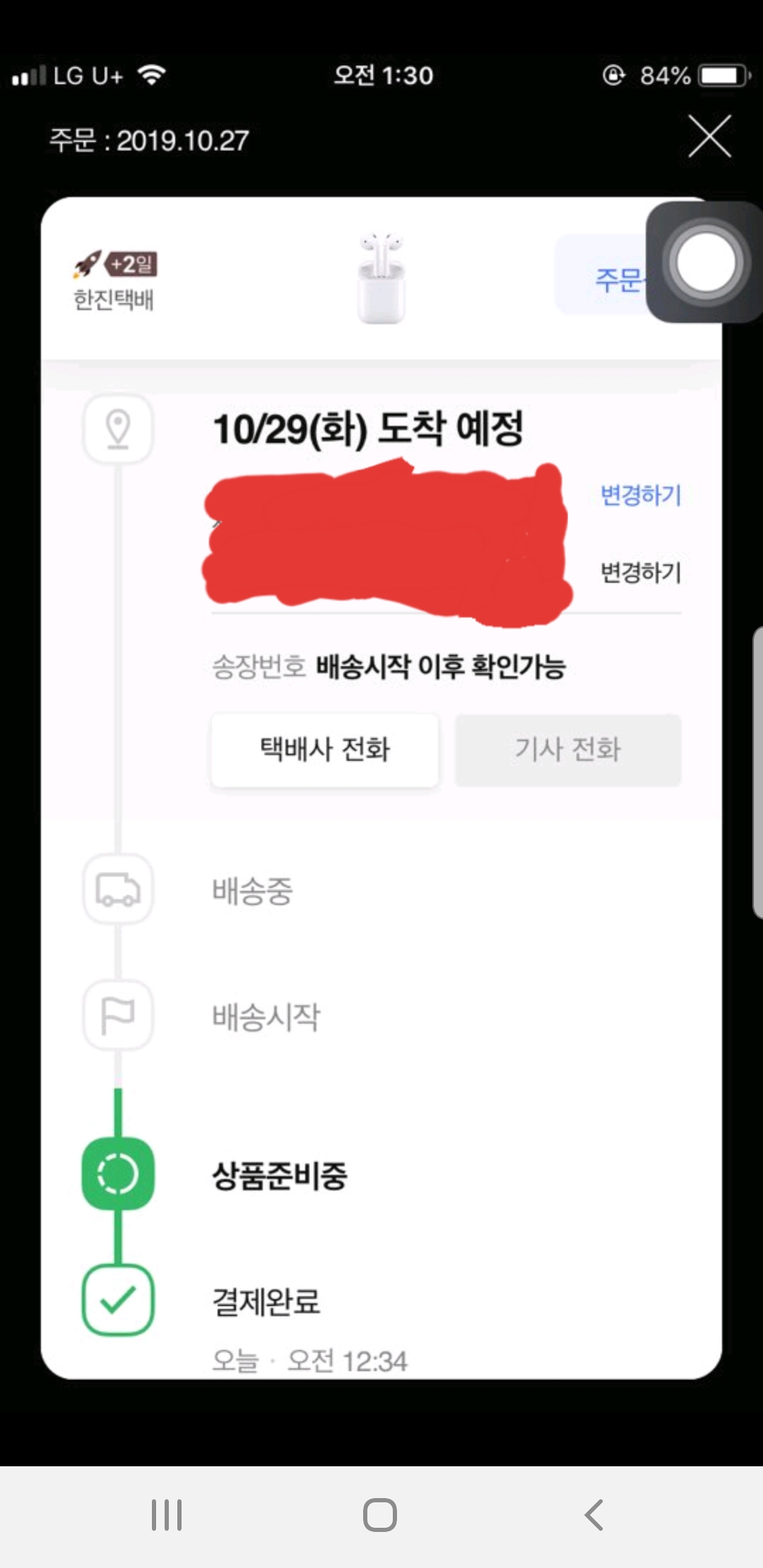Tap the blue 변경하기 link
Image resolution: width=763 pixels, height=1568 pixels.
click(x=640, y=495)
